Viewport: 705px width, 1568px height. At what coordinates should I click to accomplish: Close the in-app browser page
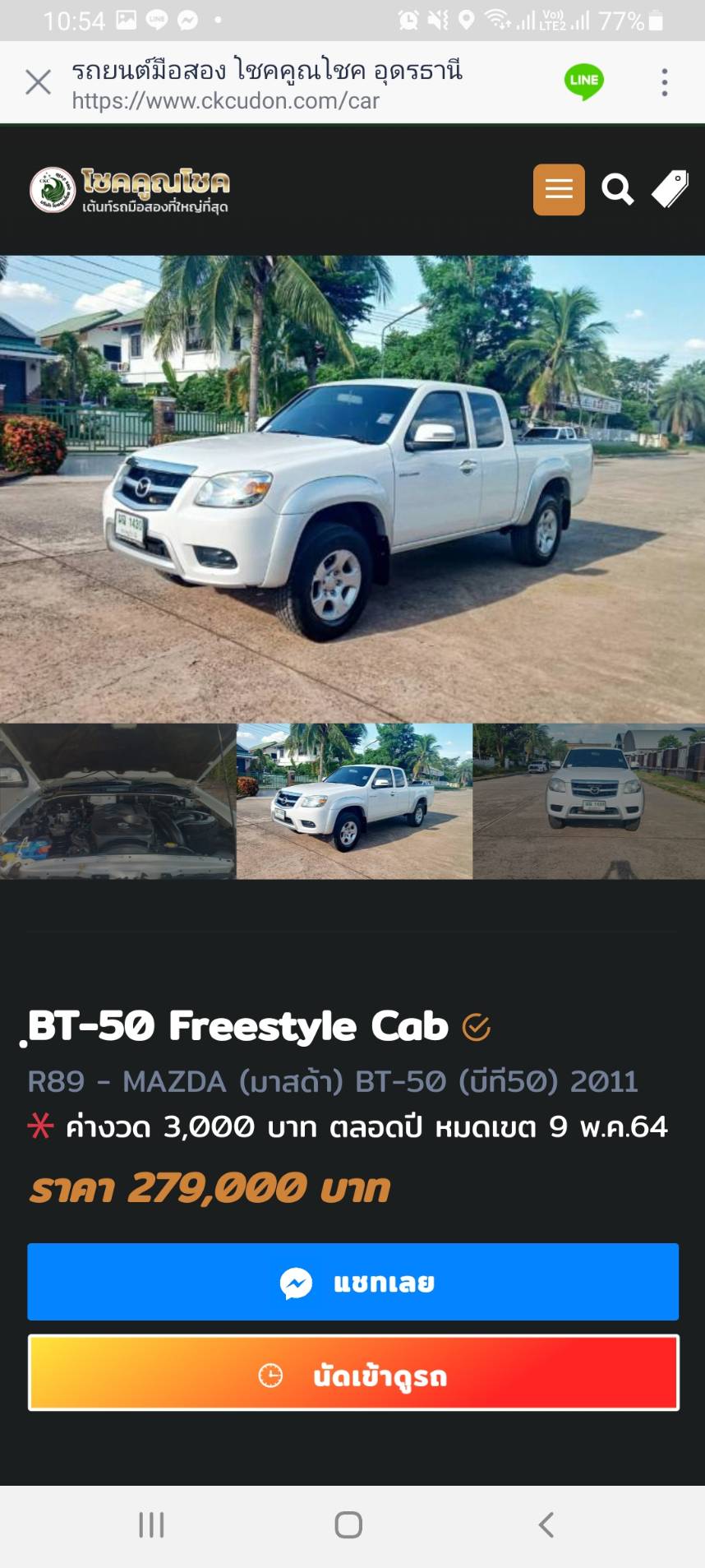click(x=38, y=82)
